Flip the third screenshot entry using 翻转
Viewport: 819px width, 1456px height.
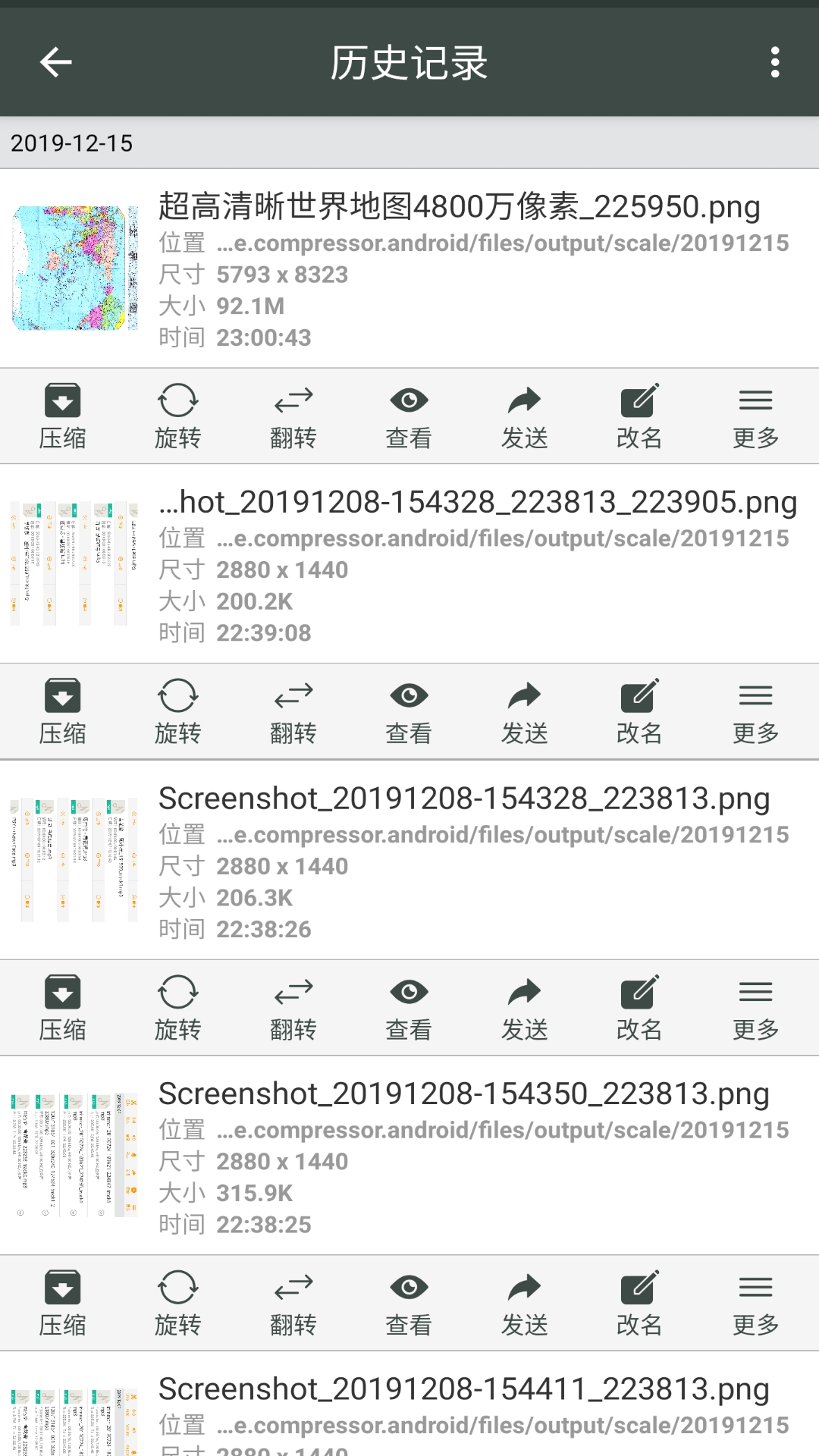click(294, 1006)
